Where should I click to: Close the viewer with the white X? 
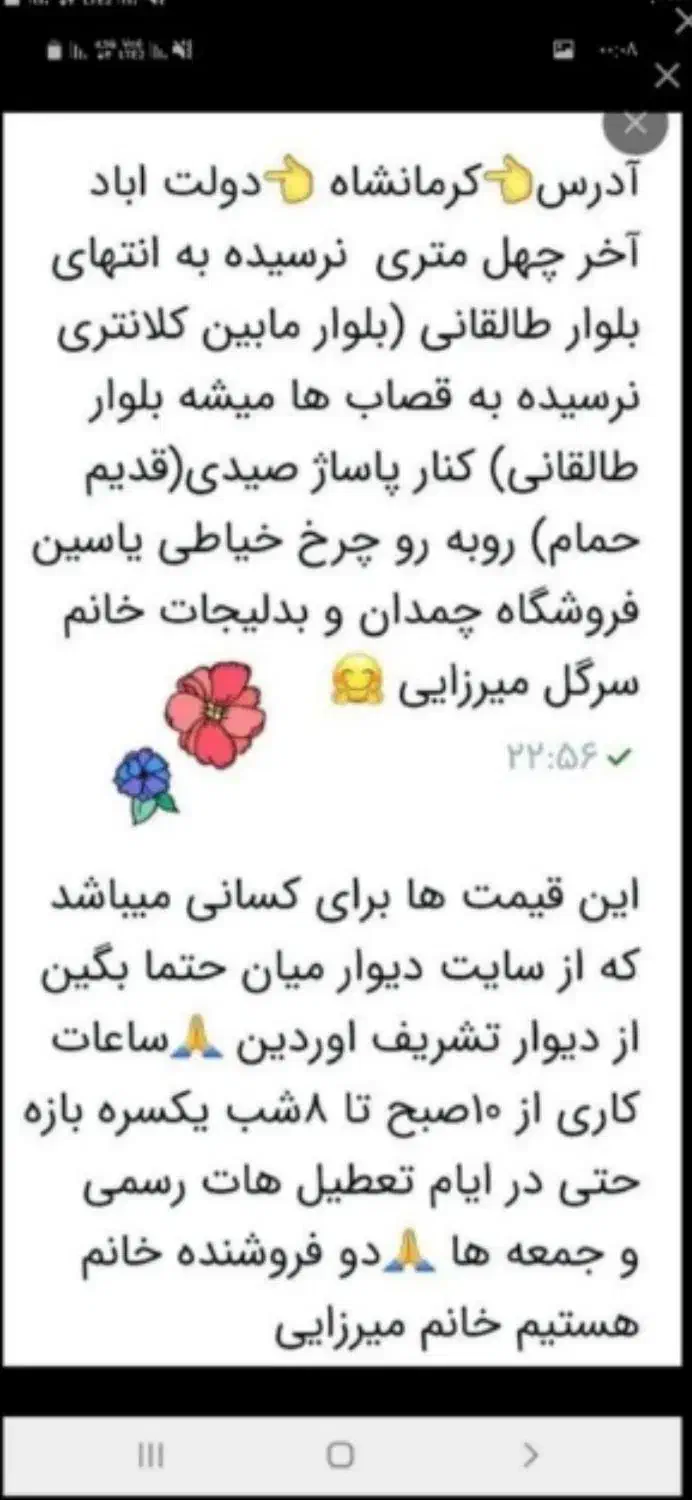click(x=667, y=76)
